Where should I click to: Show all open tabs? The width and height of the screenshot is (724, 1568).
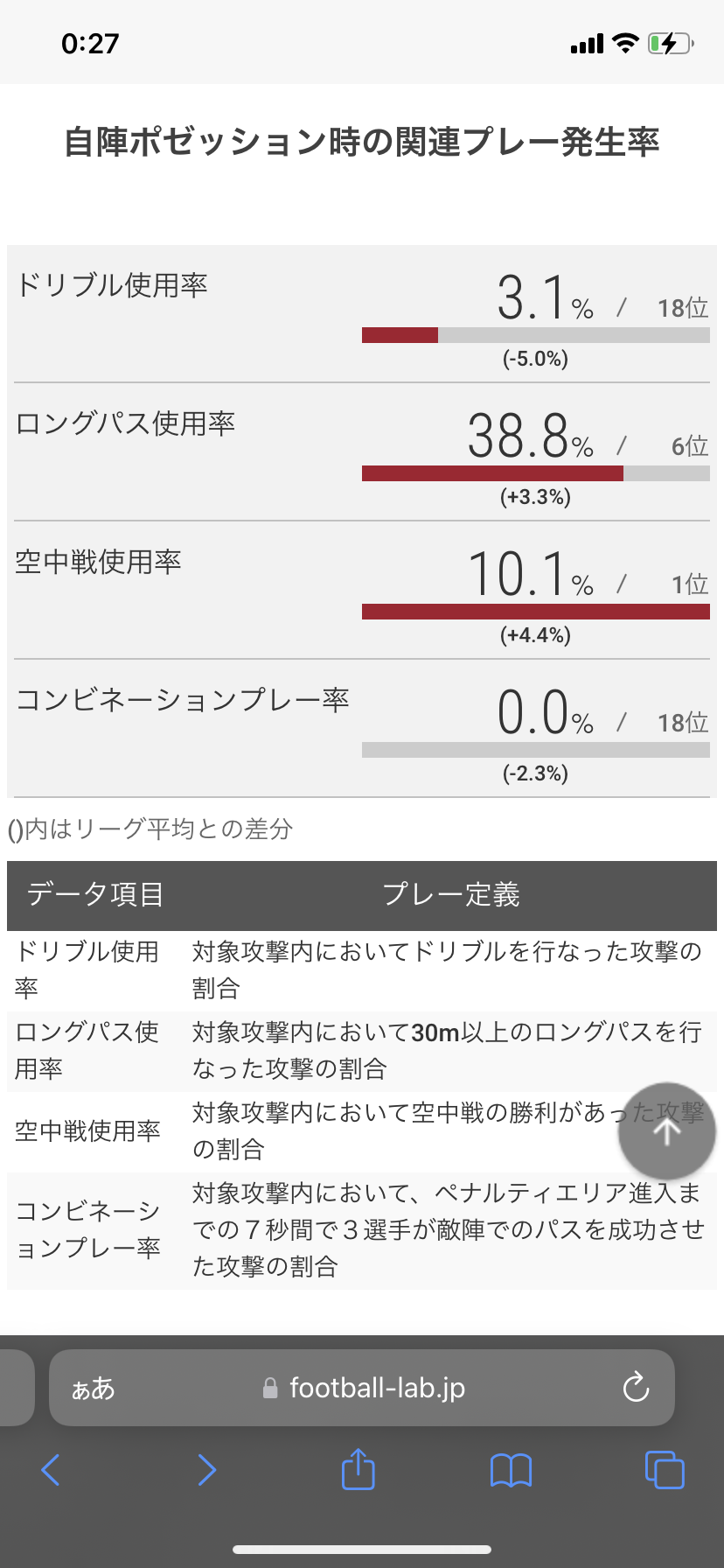pyautogui.click(x=665, y=1470)
